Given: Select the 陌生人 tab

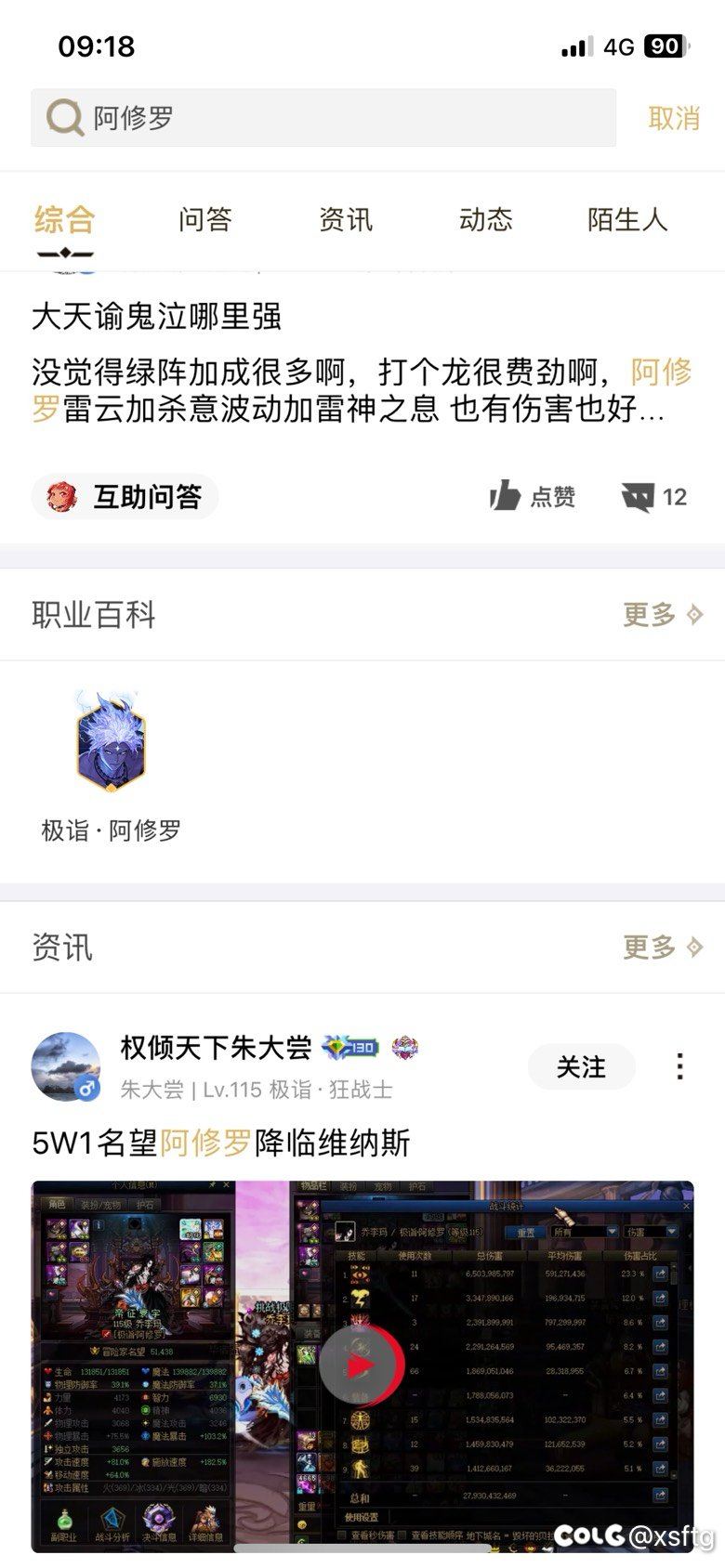Looking at the screenshot, I should 627,219.
